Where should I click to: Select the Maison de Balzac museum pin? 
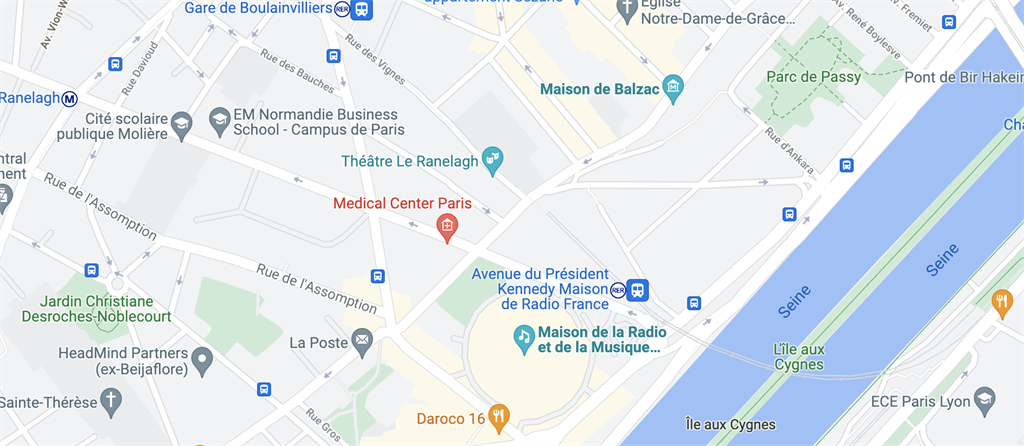pyautogui.click(x=674, y=89)
